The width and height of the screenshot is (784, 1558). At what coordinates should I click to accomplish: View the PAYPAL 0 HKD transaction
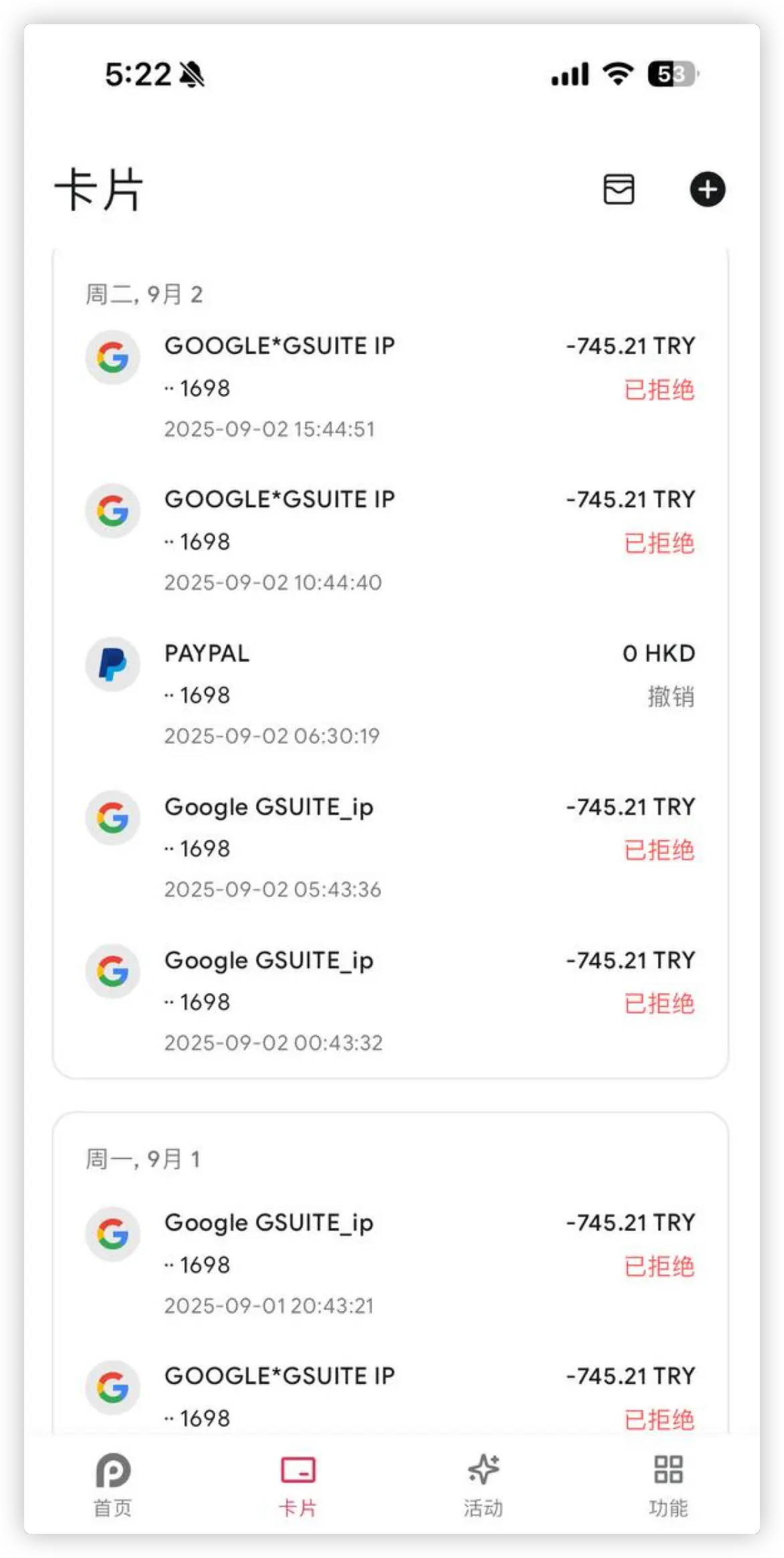390,693
